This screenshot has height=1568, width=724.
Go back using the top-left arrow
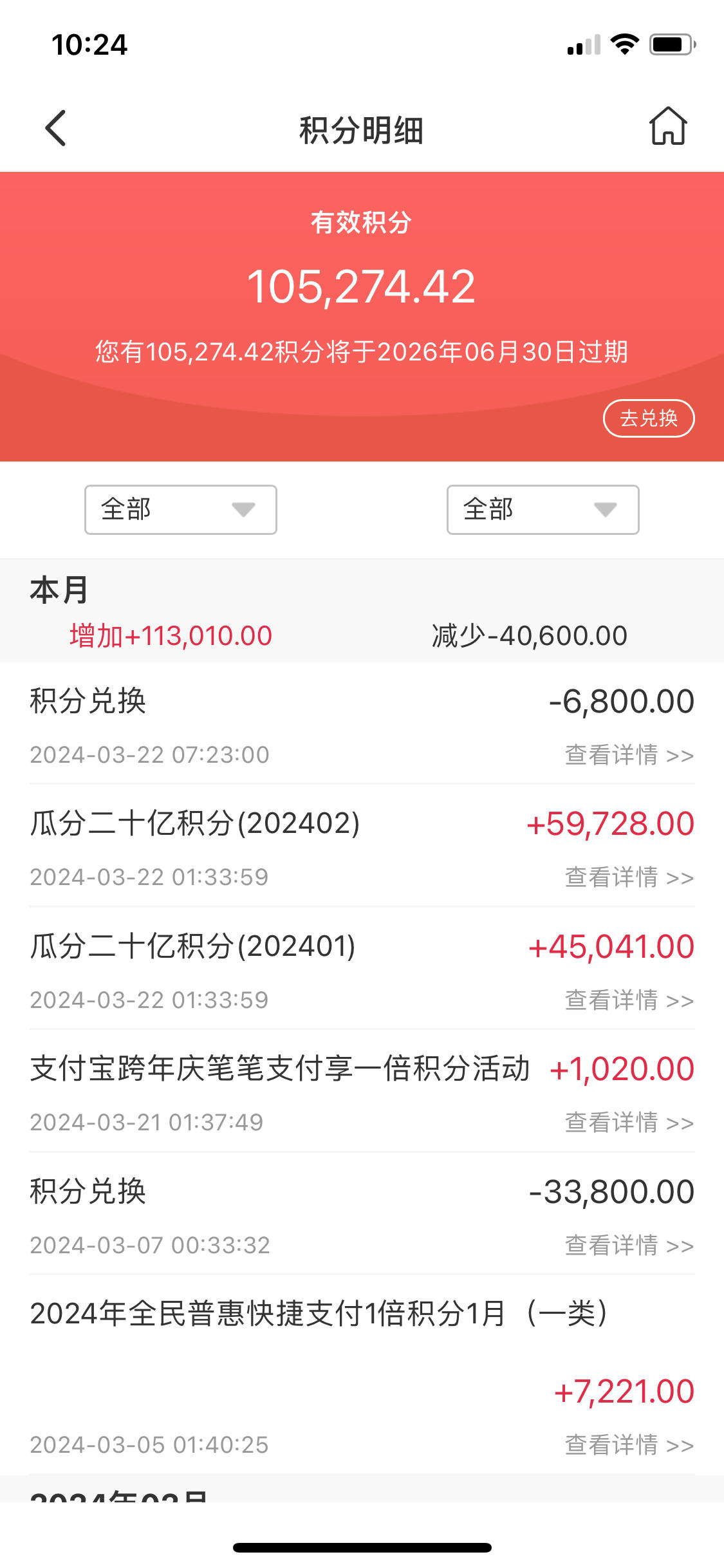56,128
